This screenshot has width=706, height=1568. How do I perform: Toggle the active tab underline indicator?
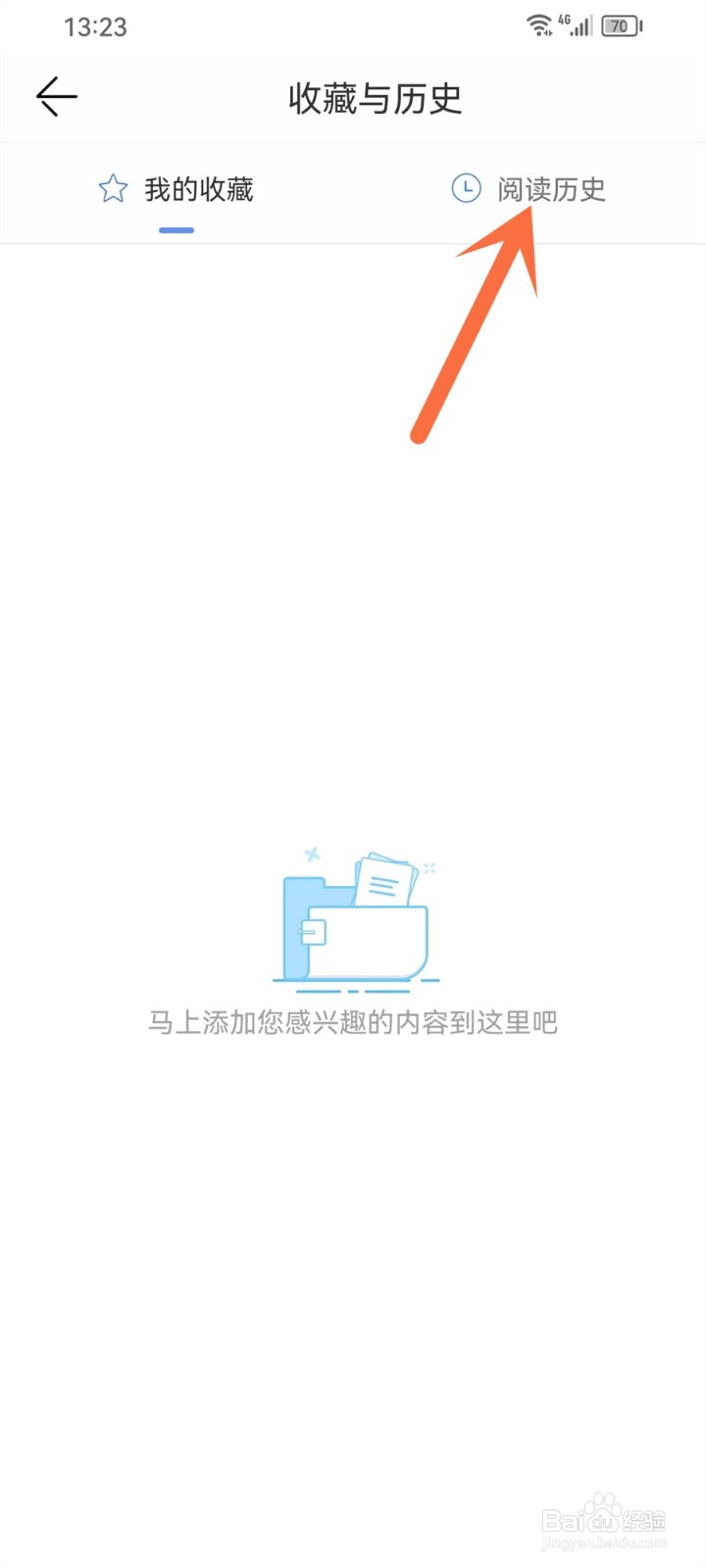[x=176, y=229]
